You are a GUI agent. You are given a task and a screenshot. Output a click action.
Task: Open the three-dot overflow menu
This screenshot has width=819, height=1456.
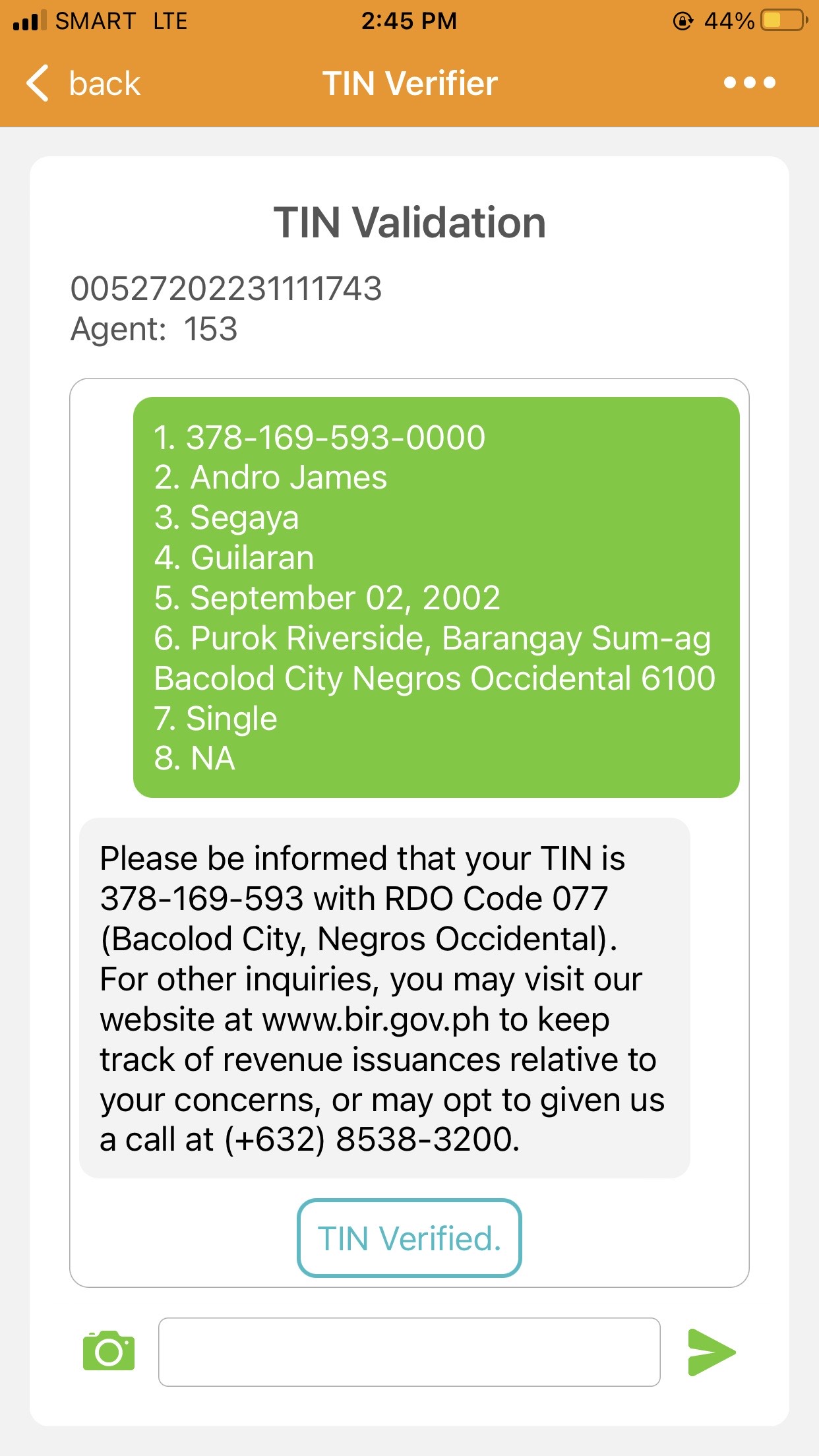tap(749, 83)
